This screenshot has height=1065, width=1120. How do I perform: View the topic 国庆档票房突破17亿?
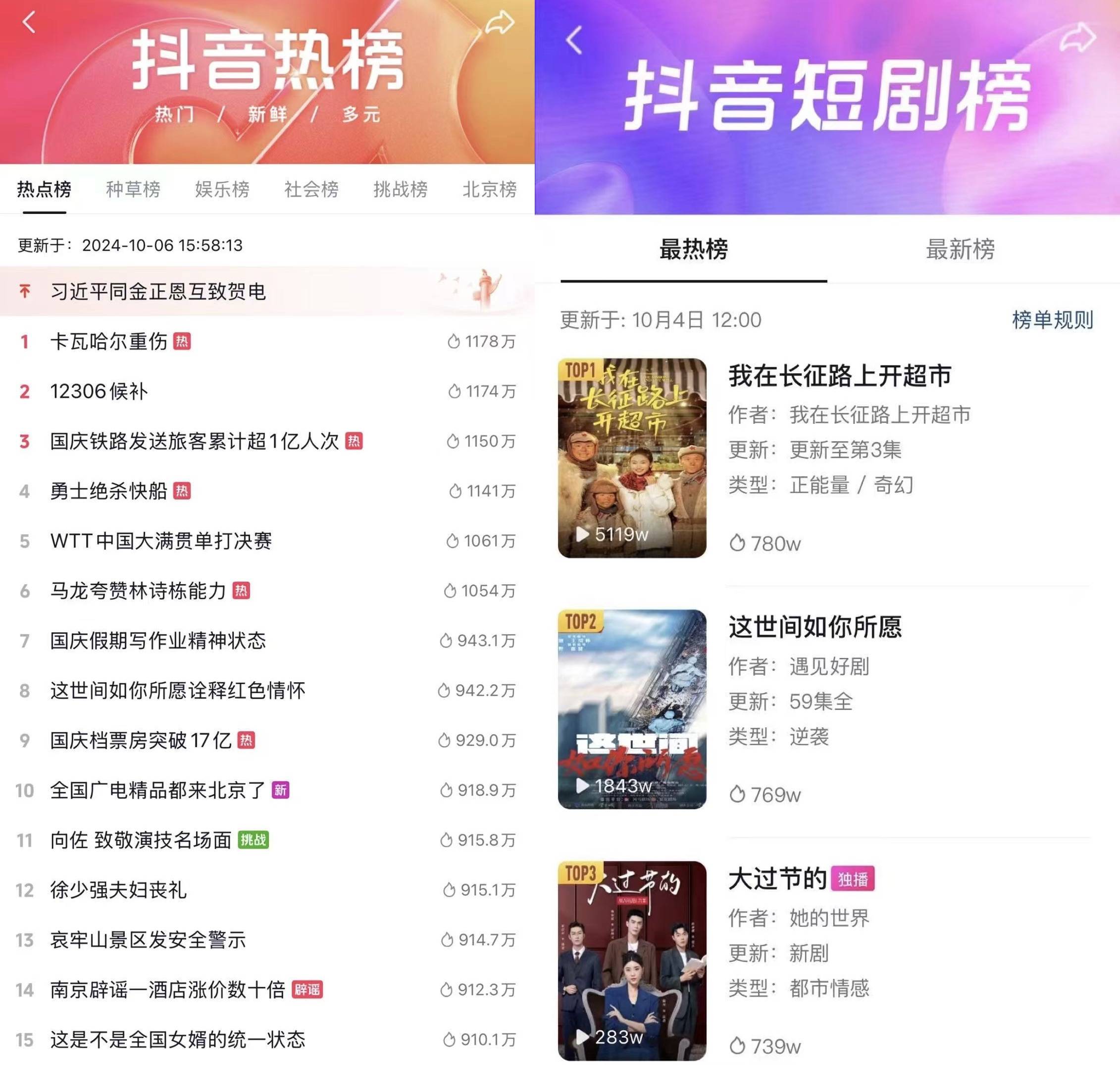coord(141,740)
